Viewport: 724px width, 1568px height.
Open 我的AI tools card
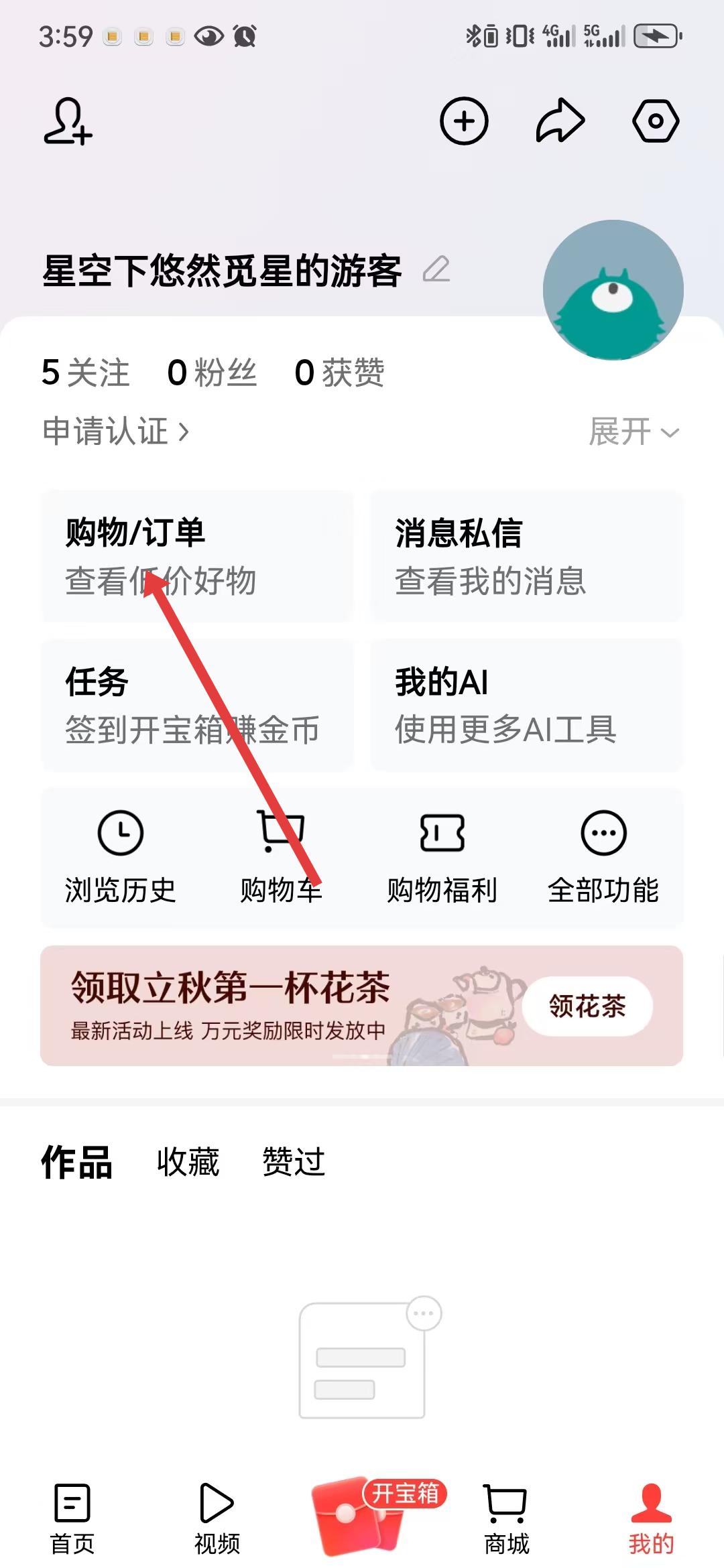(x=527, y=705)
